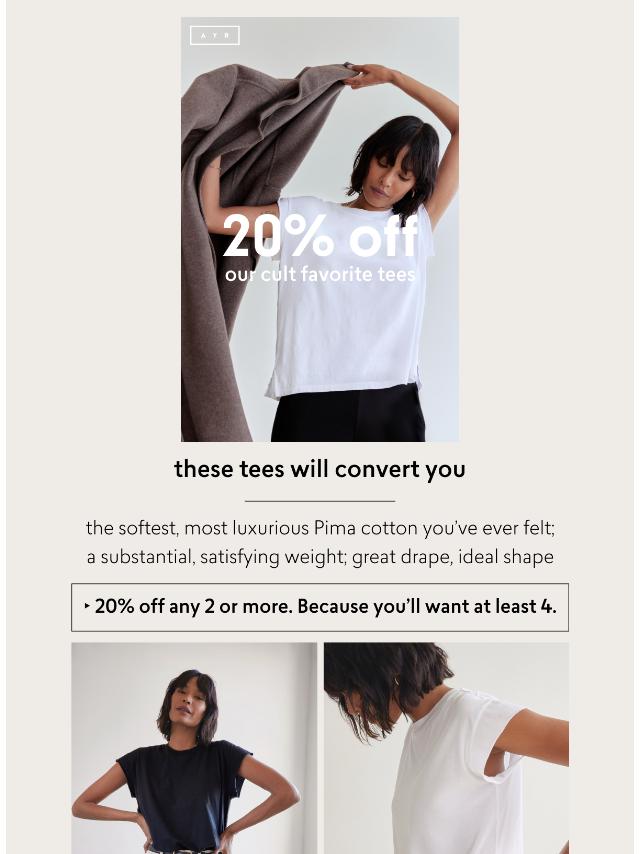Open the 20% off cult favorite tees banner
Image resolution: width=640 pixels, height=854 pixels.
click(x=320, y=230)
